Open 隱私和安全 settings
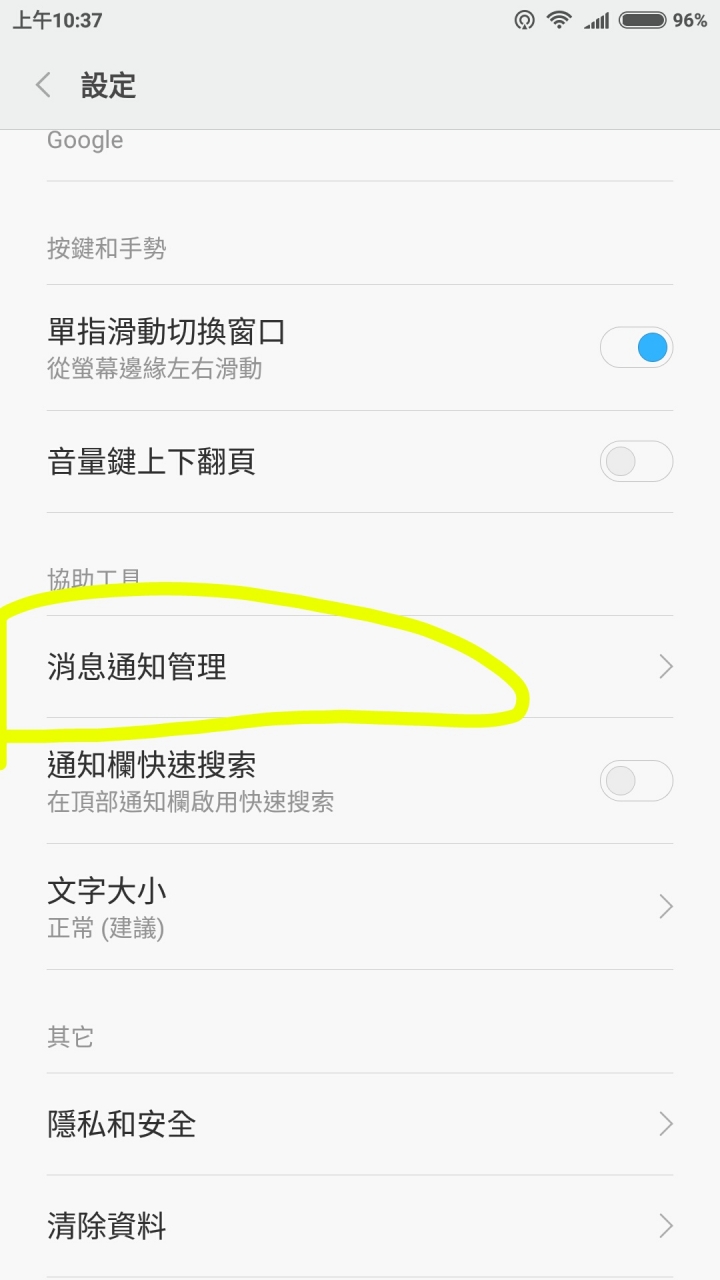The image size is (720, 1280). (x=360, y=1124)
